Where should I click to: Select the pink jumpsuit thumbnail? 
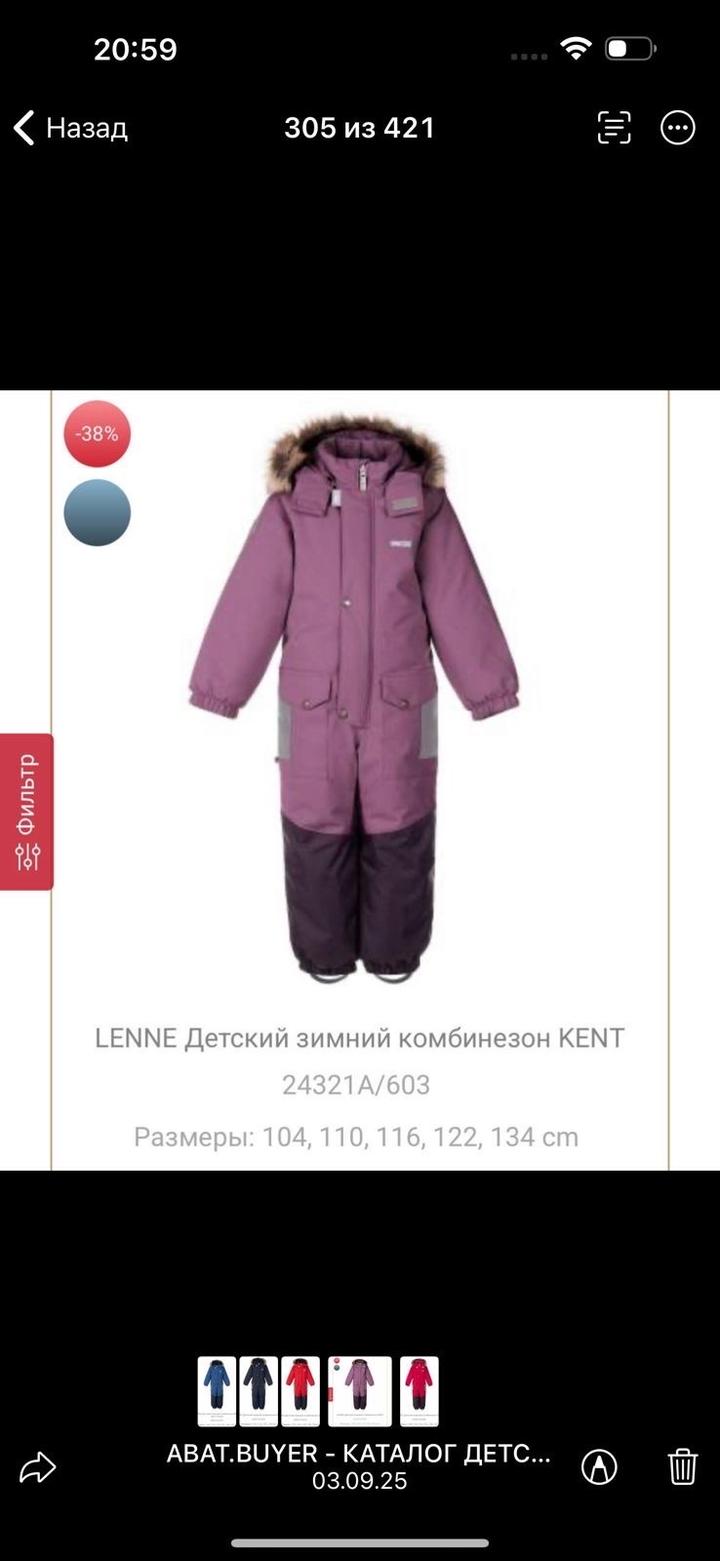point(419,1390)
